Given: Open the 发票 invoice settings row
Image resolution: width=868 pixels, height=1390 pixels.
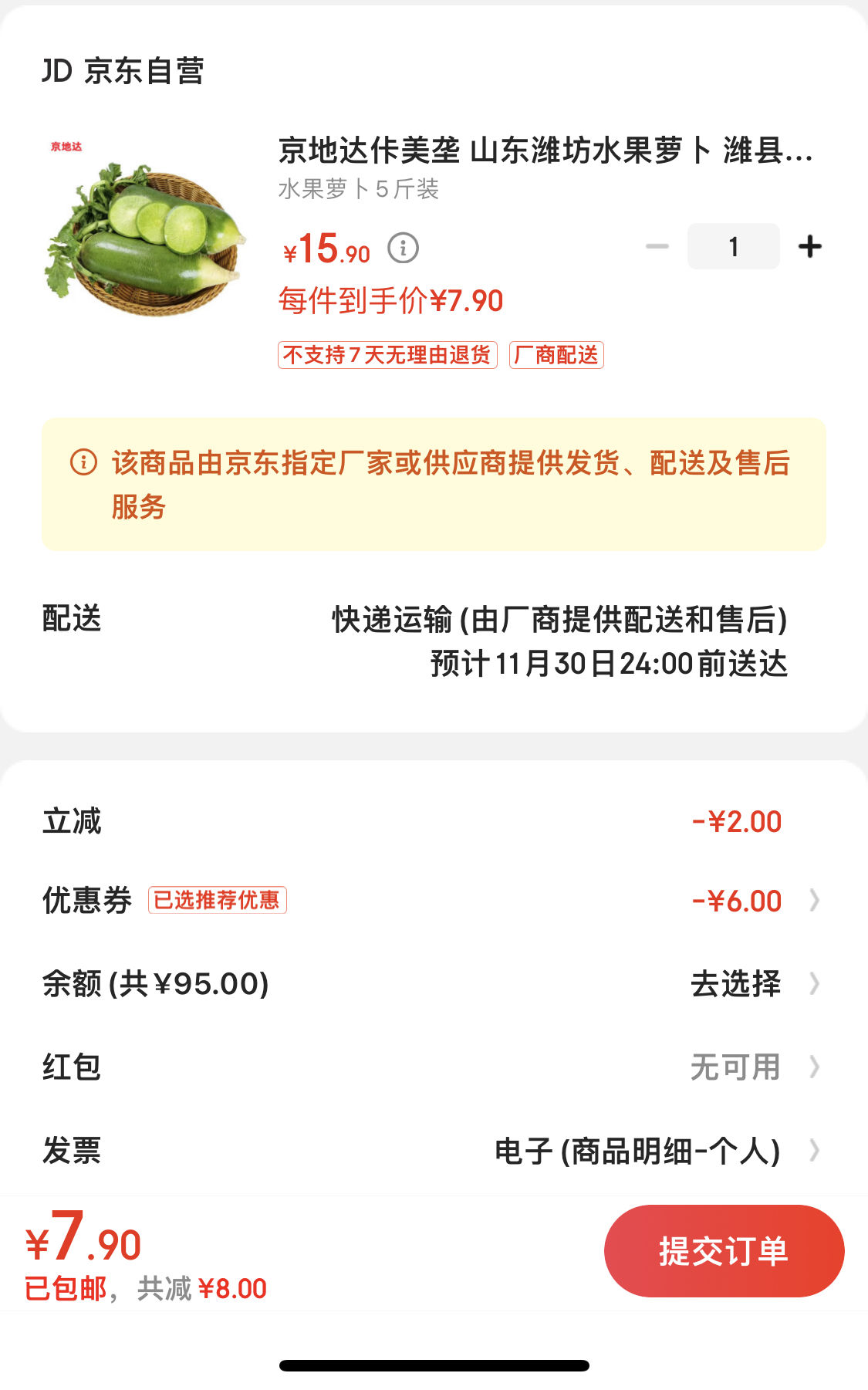Looking at the screenshot, I should click(x=434, y=1151).
